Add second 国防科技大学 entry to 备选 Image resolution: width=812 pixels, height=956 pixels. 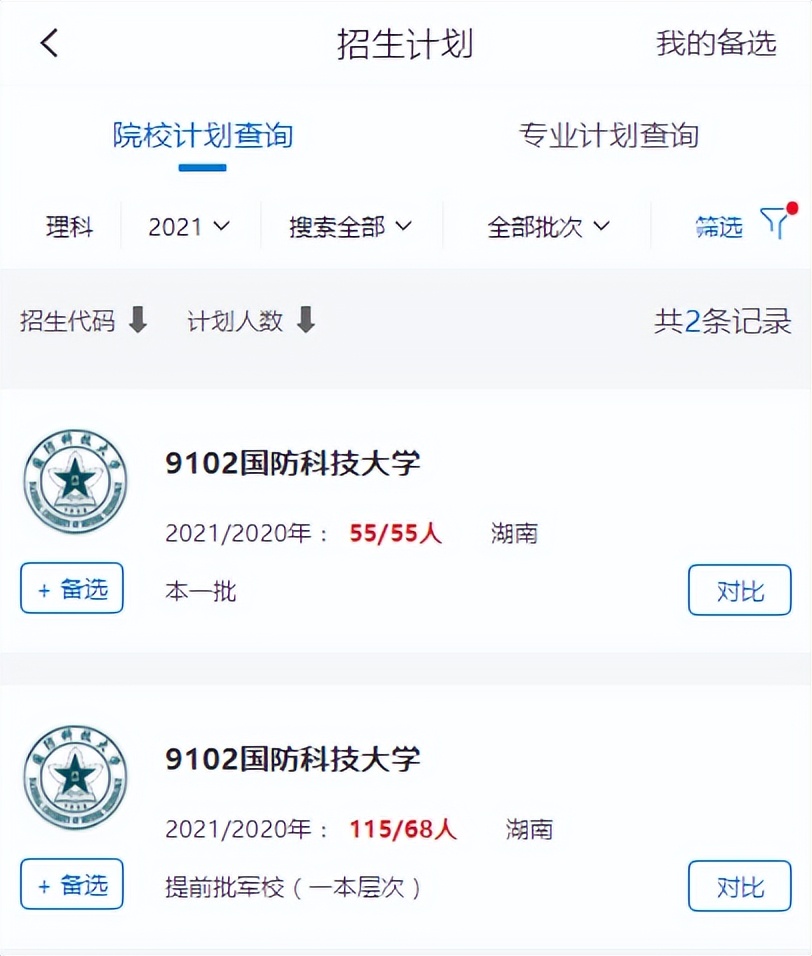click(71, 884)
